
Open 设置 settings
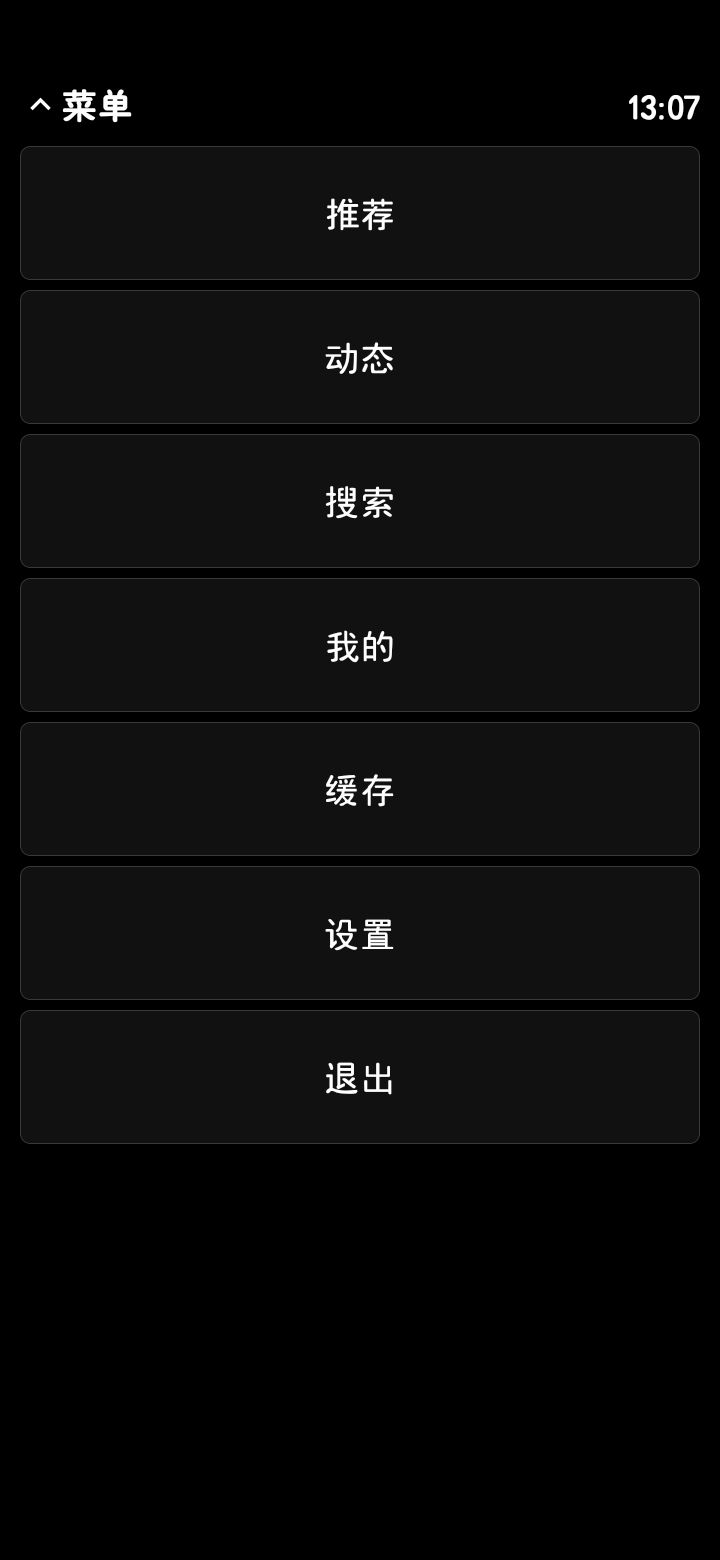click(x=360, y=933)
